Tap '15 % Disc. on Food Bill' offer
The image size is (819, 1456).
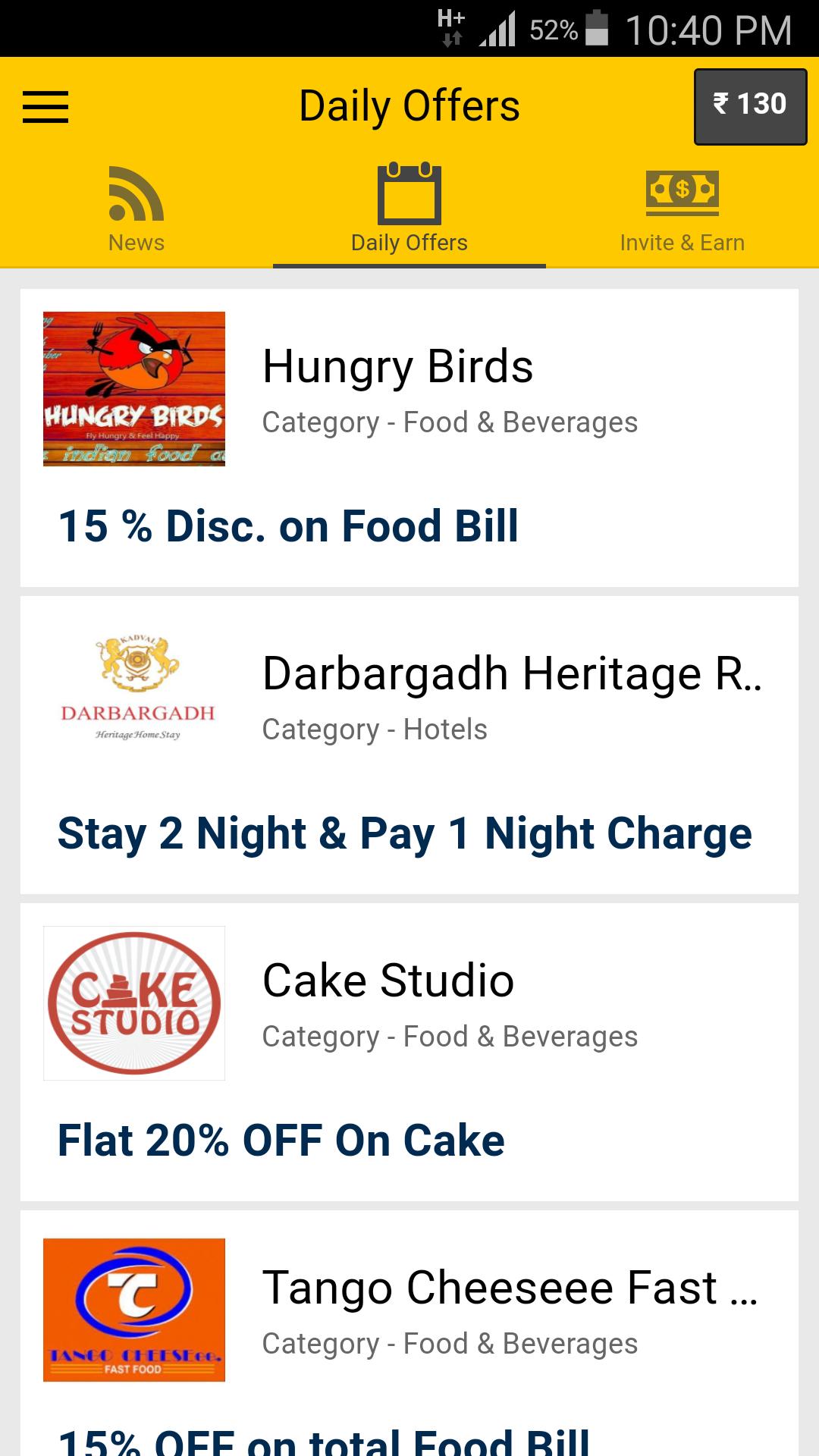click(289, 526)
